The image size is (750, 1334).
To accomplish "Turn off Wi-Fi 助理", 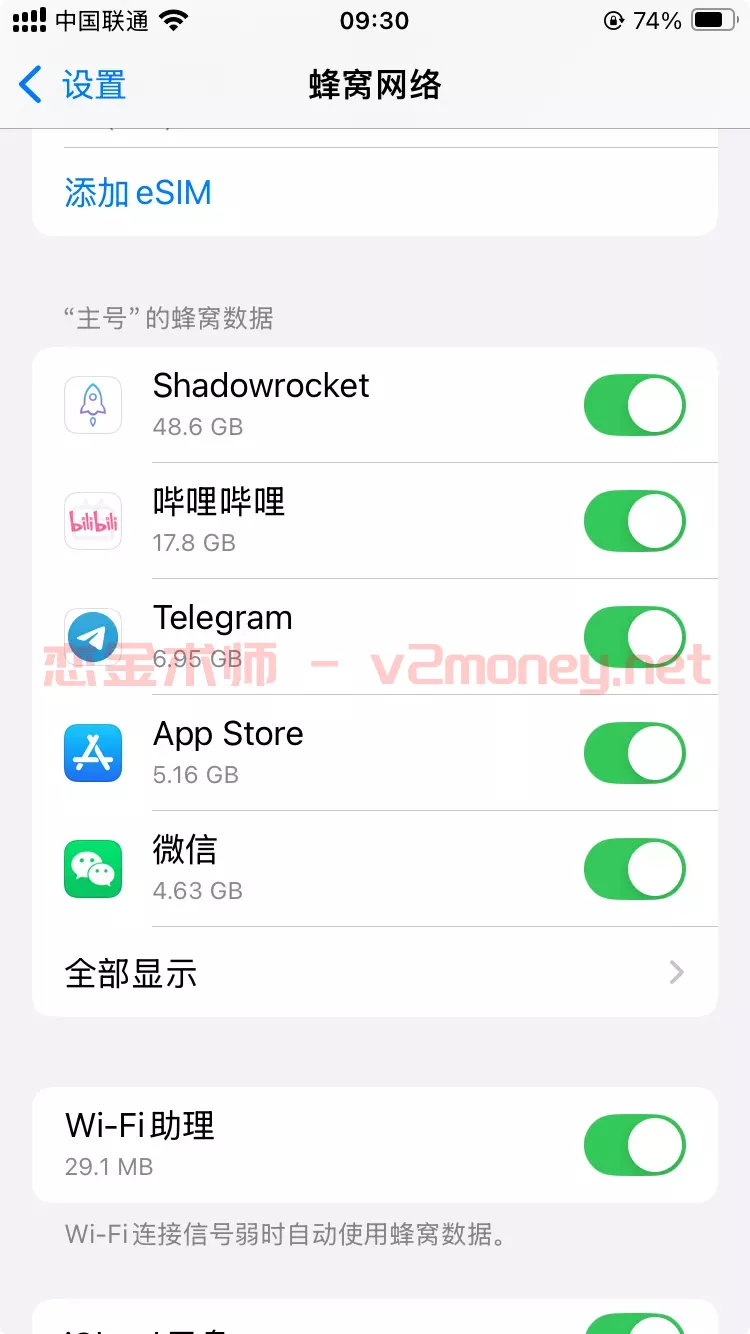I will click(x=634, y=1145).
